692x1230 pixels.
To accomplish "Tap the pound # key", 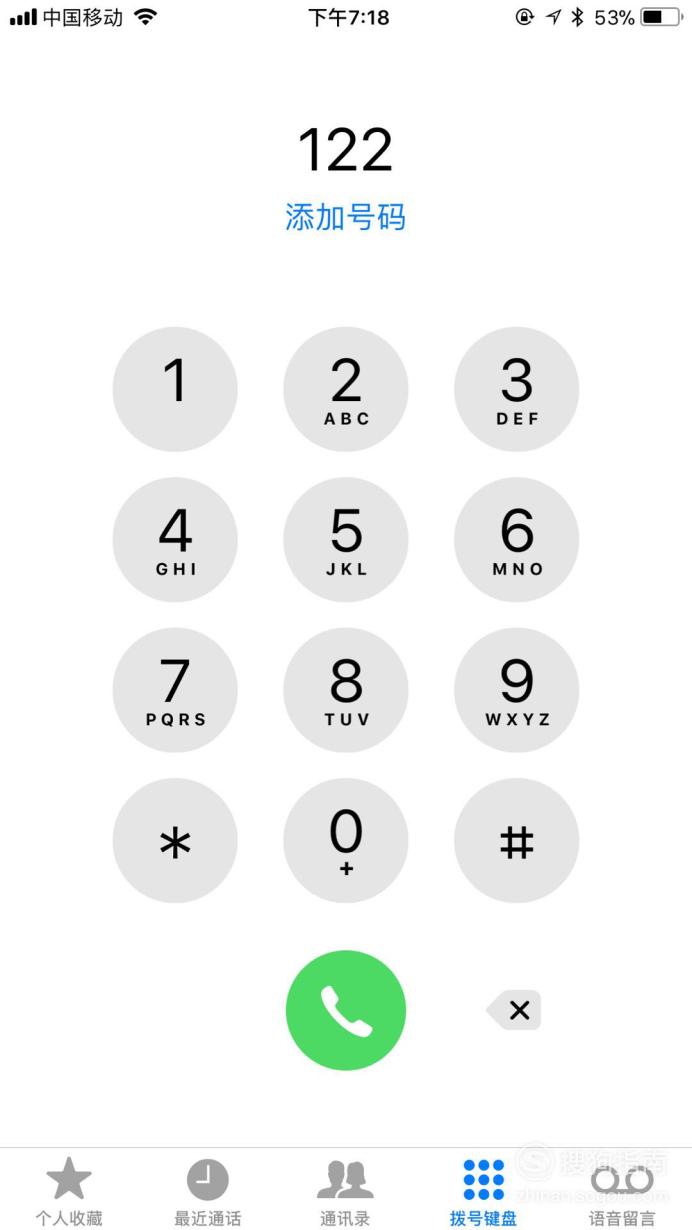I will 517,841.
